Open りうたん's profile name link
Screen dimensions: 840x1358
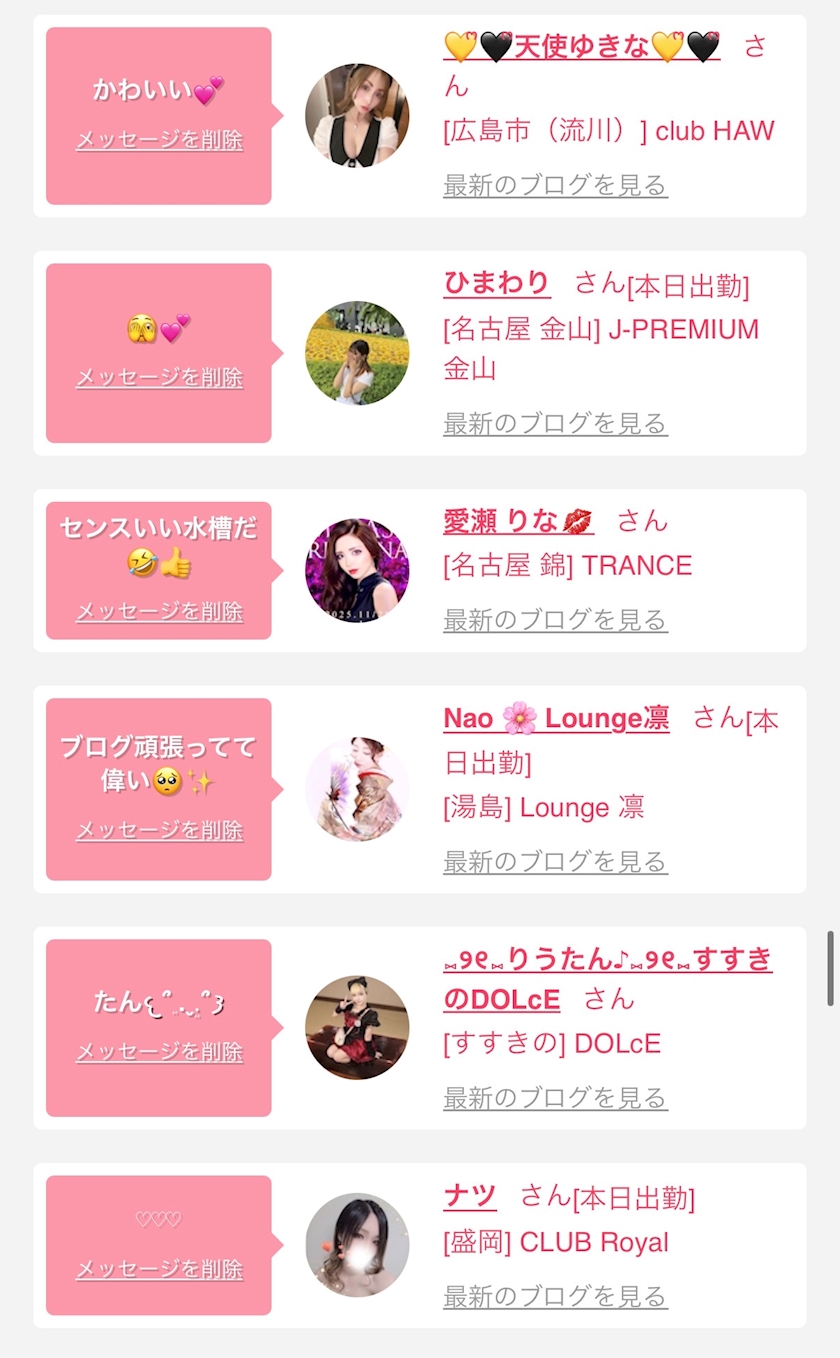[x=607, y=961]
